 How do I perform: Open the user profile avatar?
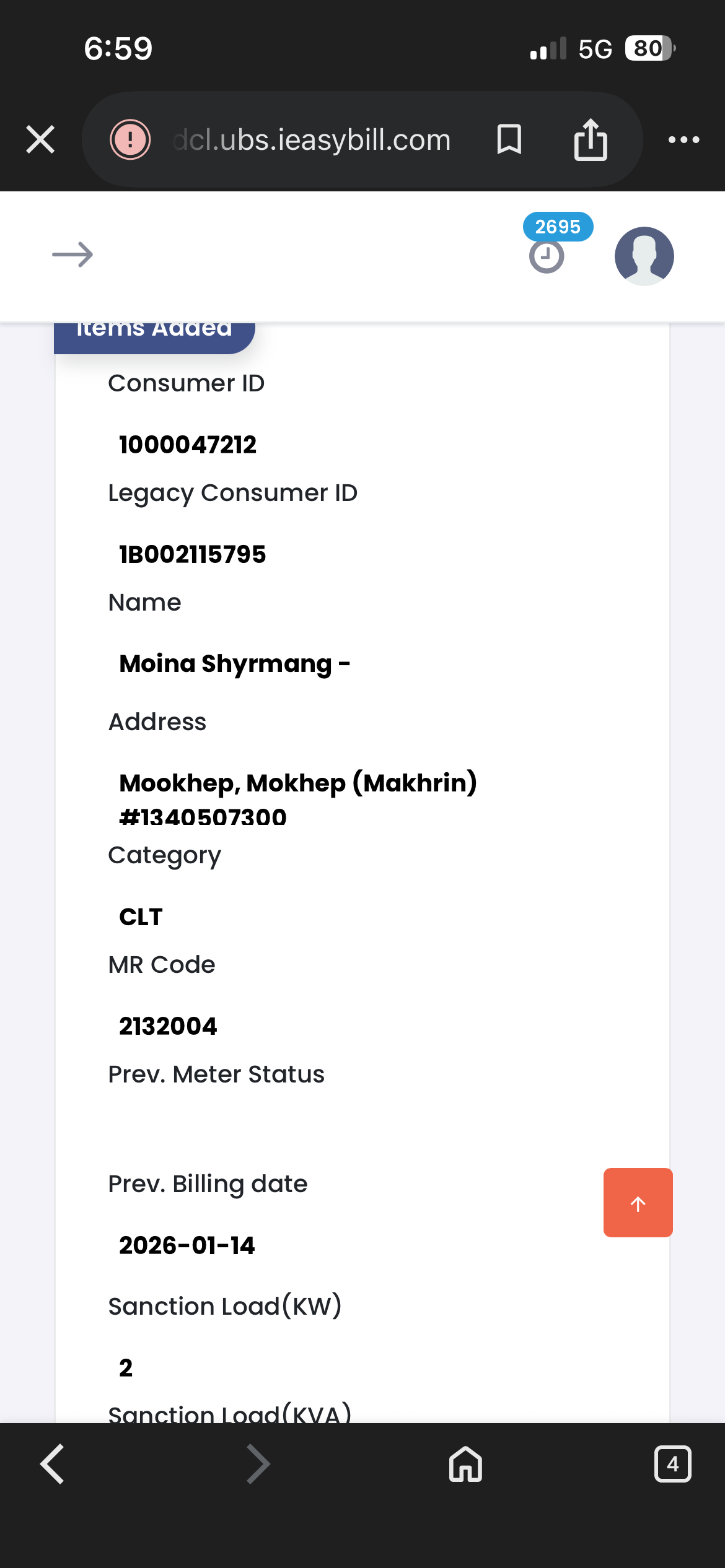[644, 256]
